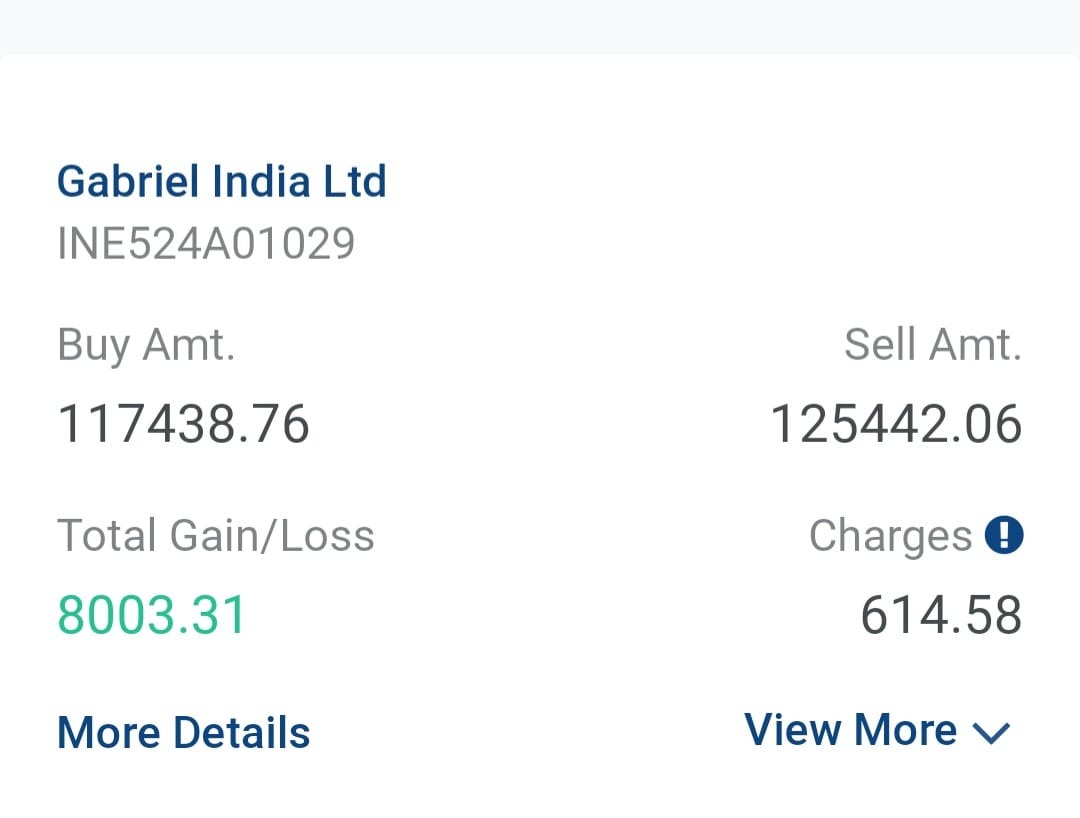Show the Charges info tooltip
1080x818 pixels.
(1003, 536)
